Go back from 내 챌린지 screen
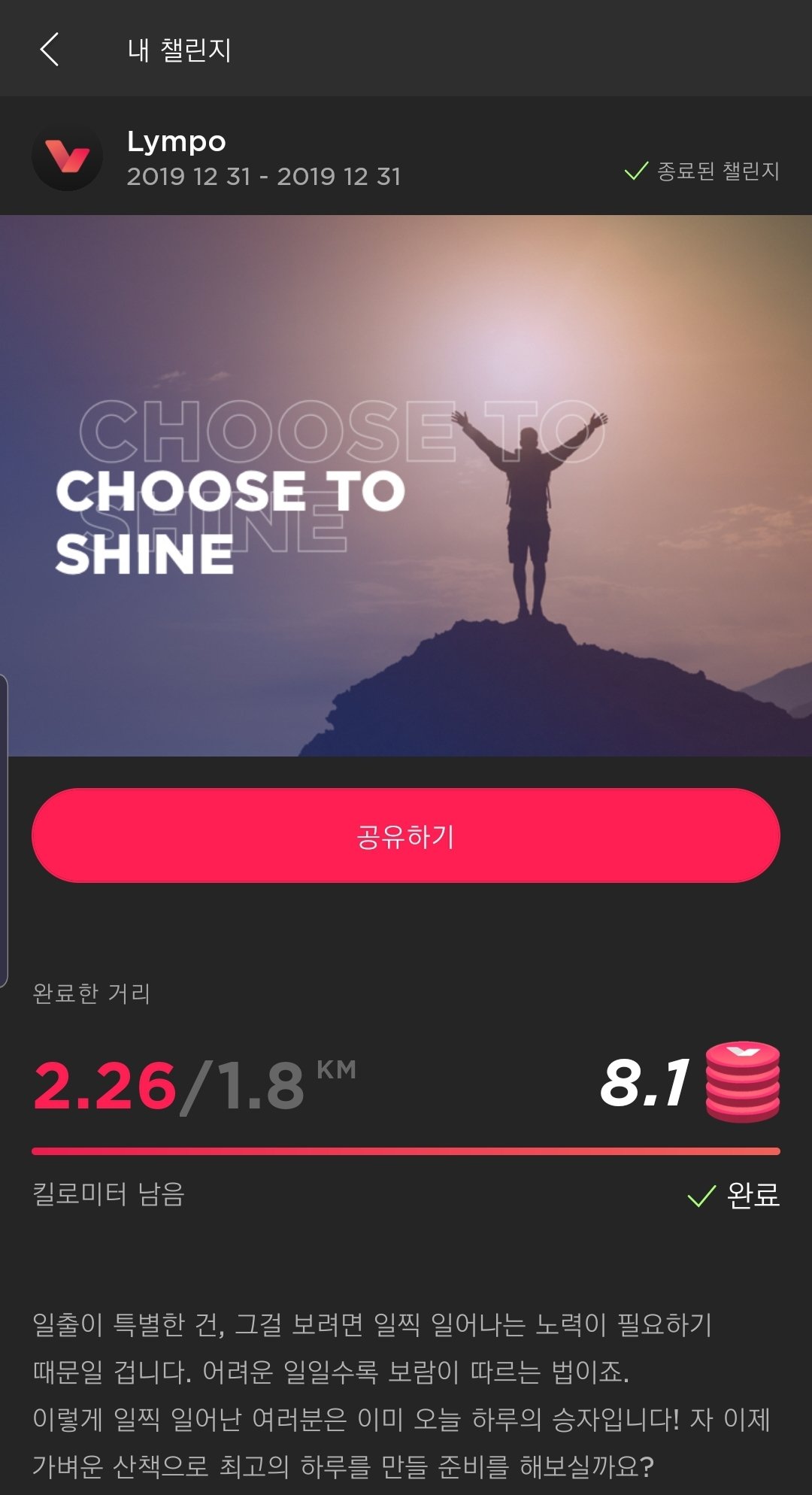 click(x=50, y=50)
